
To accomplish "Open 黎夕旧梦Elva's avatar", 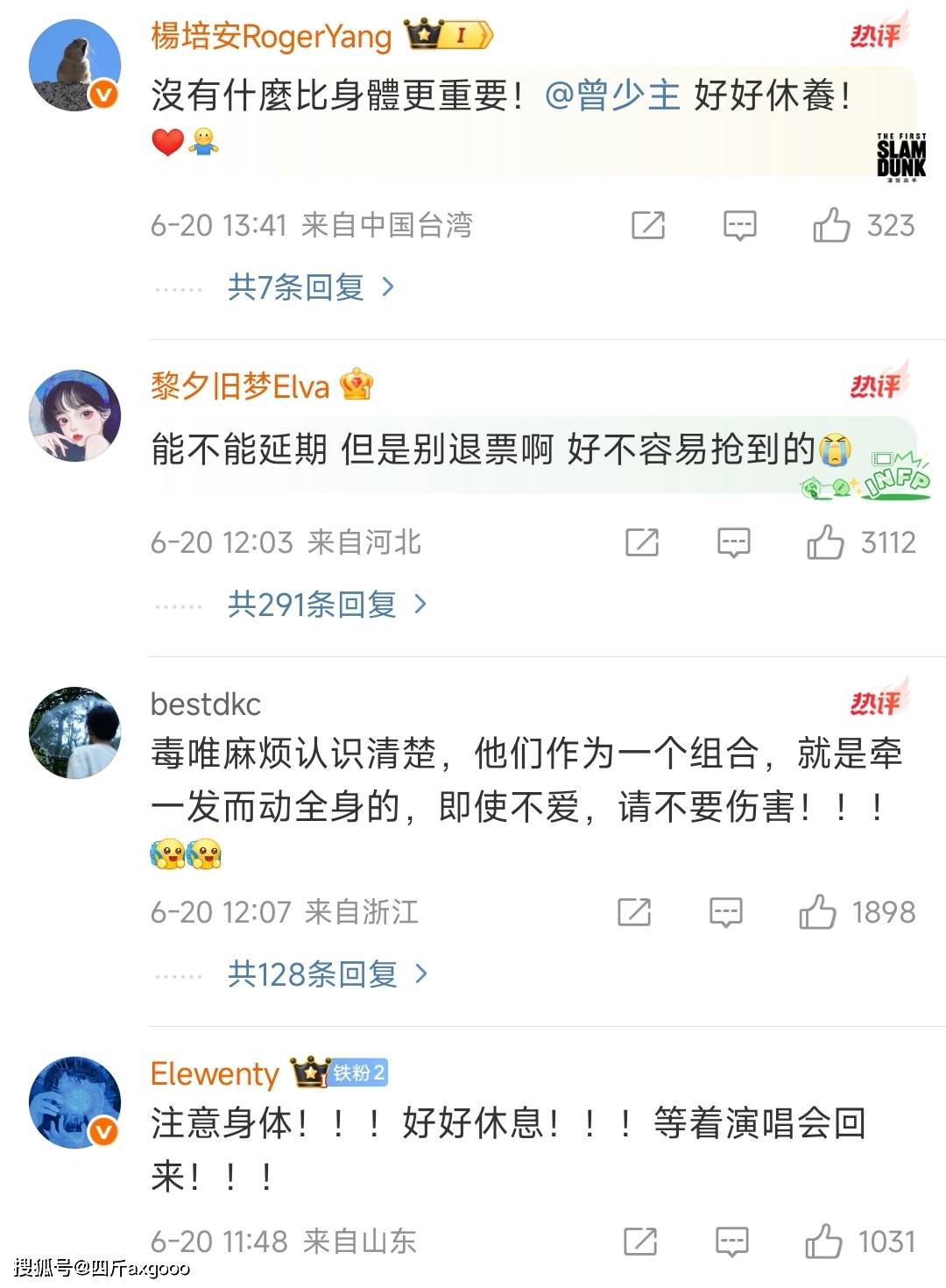I will tap(74, 414).
